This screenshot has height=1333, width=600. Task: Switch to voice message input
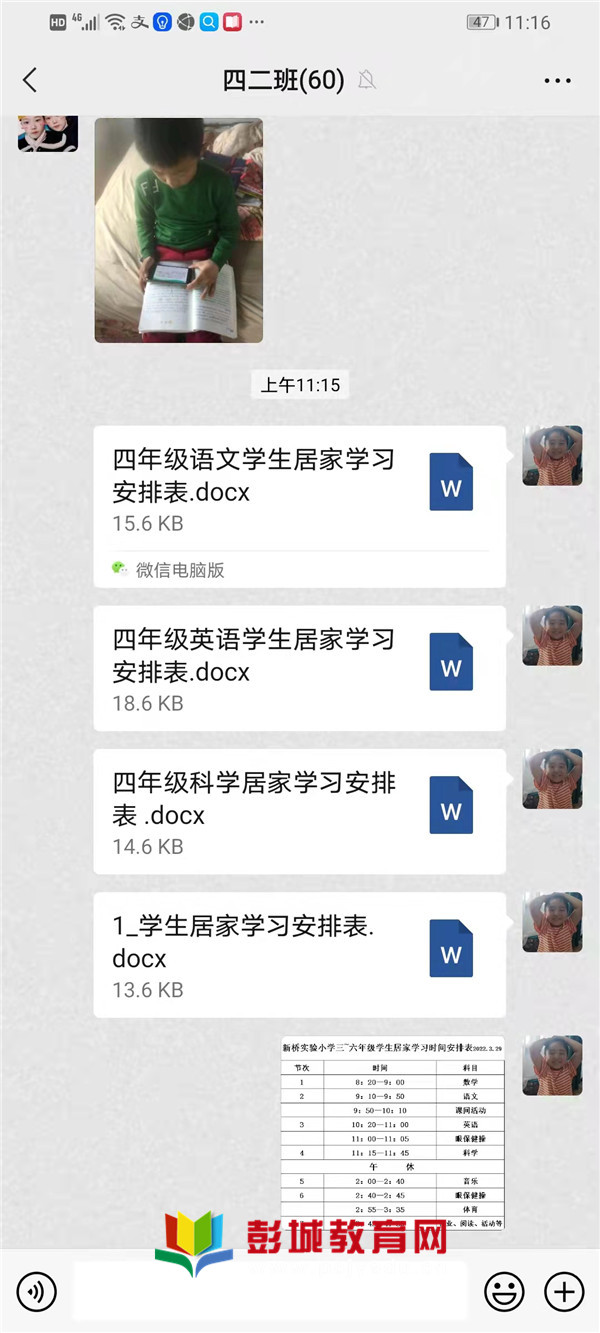[37, 1292]
